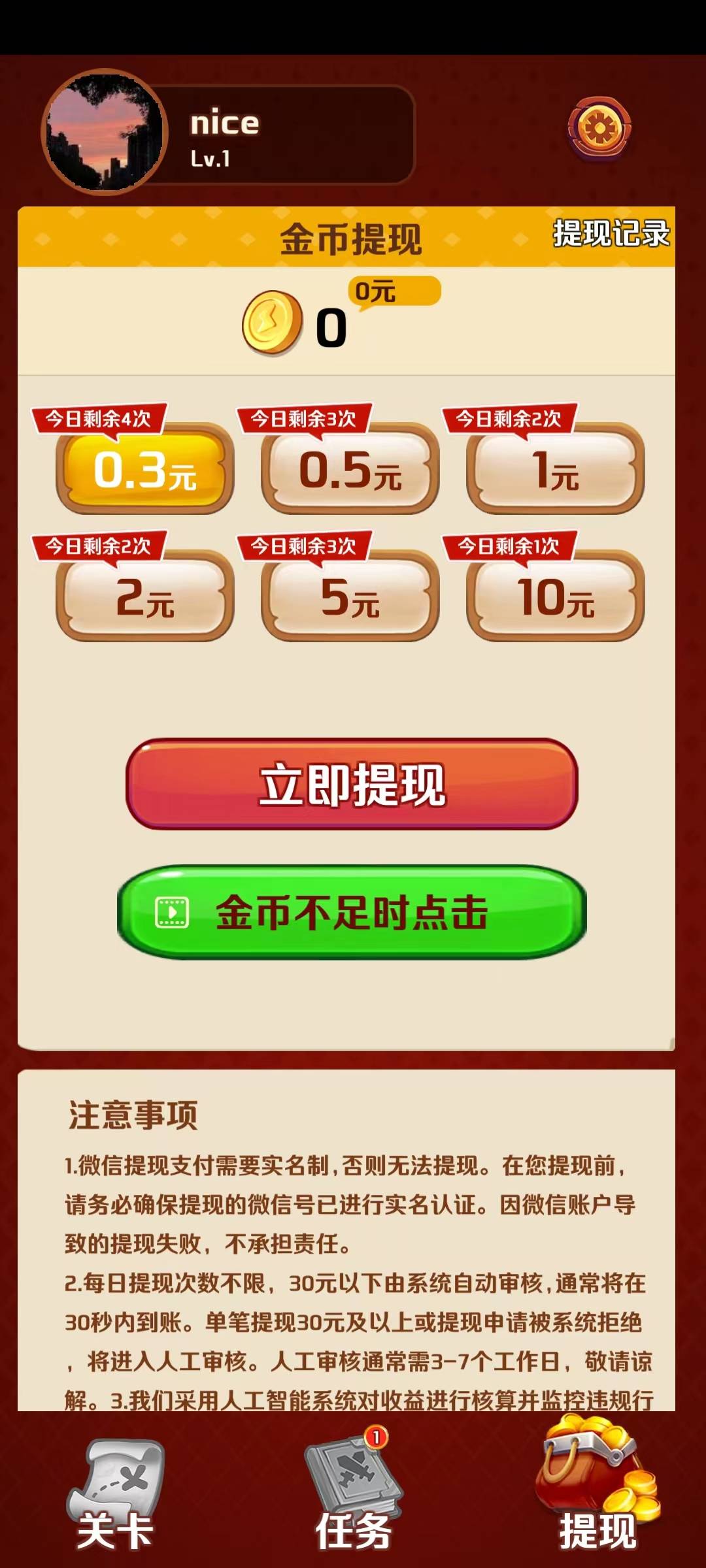This screenshot has width=706, height=1568.
Task: Open the nice profile avatar
Action: (105, 133)
